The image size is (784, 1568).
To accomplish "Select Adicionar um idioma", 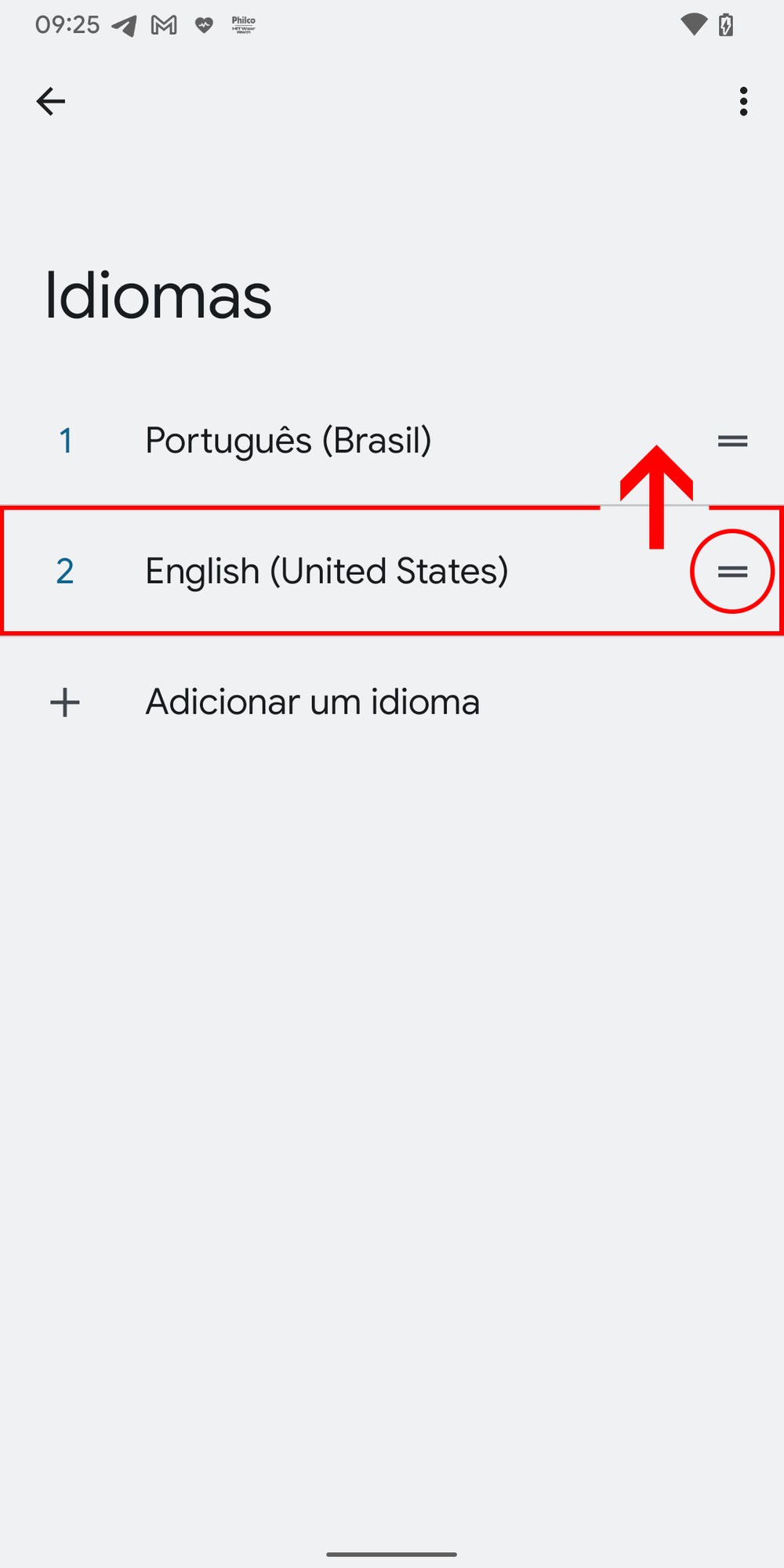I will [x=312, y=702].
